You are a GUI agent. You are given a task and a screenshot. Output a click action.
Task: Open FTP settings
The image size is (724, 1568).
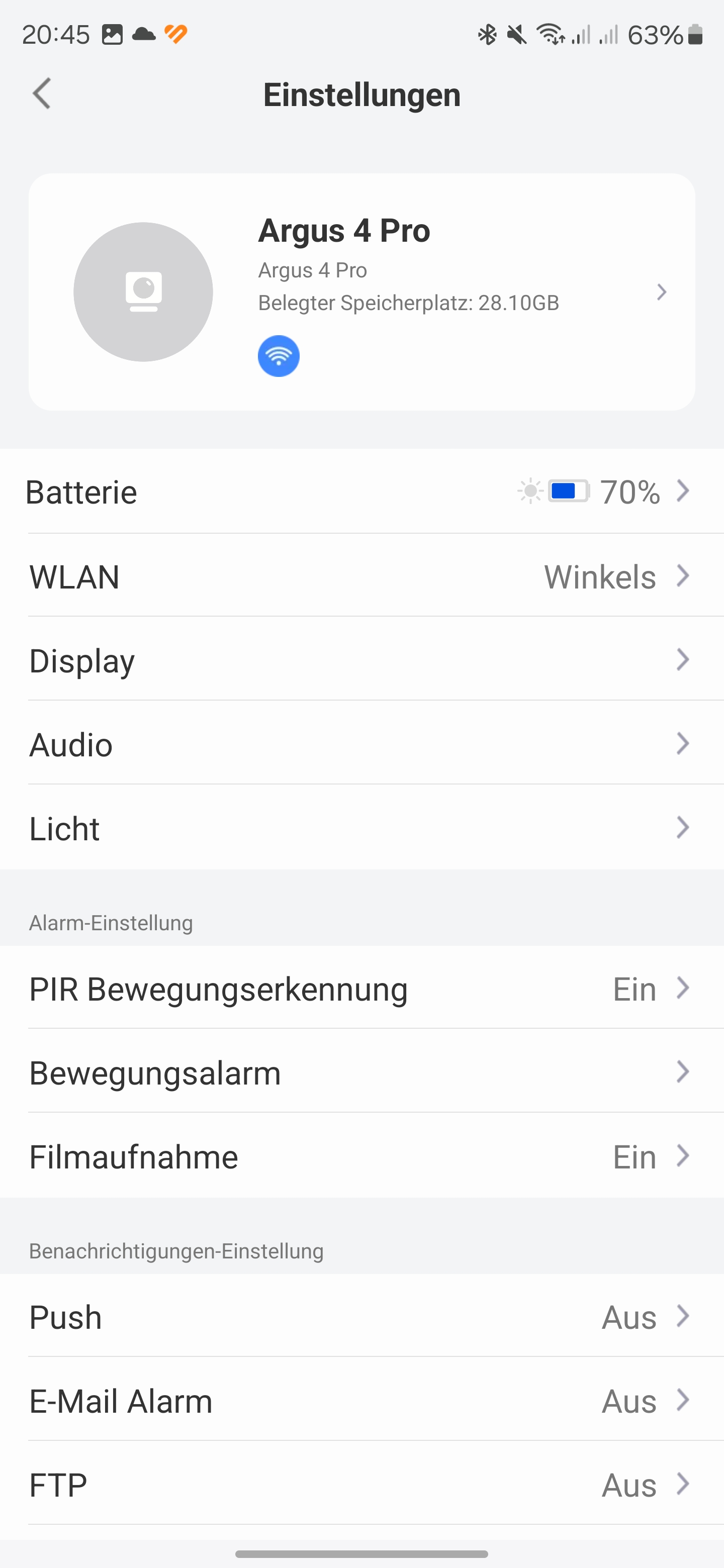[x=361, y=1485]
